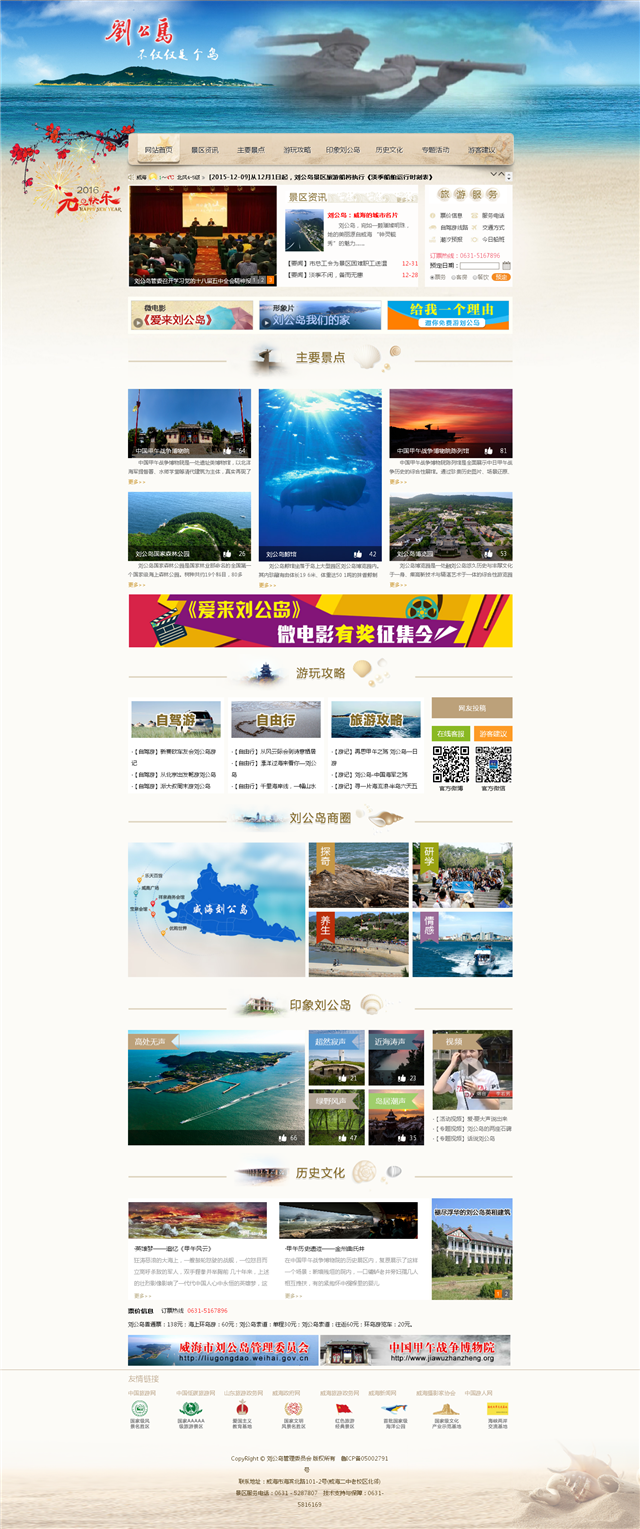The height and width of the screenshot is (1529, 640).
Task: Open the 养生 business circle tile
Action: point(358,943)
